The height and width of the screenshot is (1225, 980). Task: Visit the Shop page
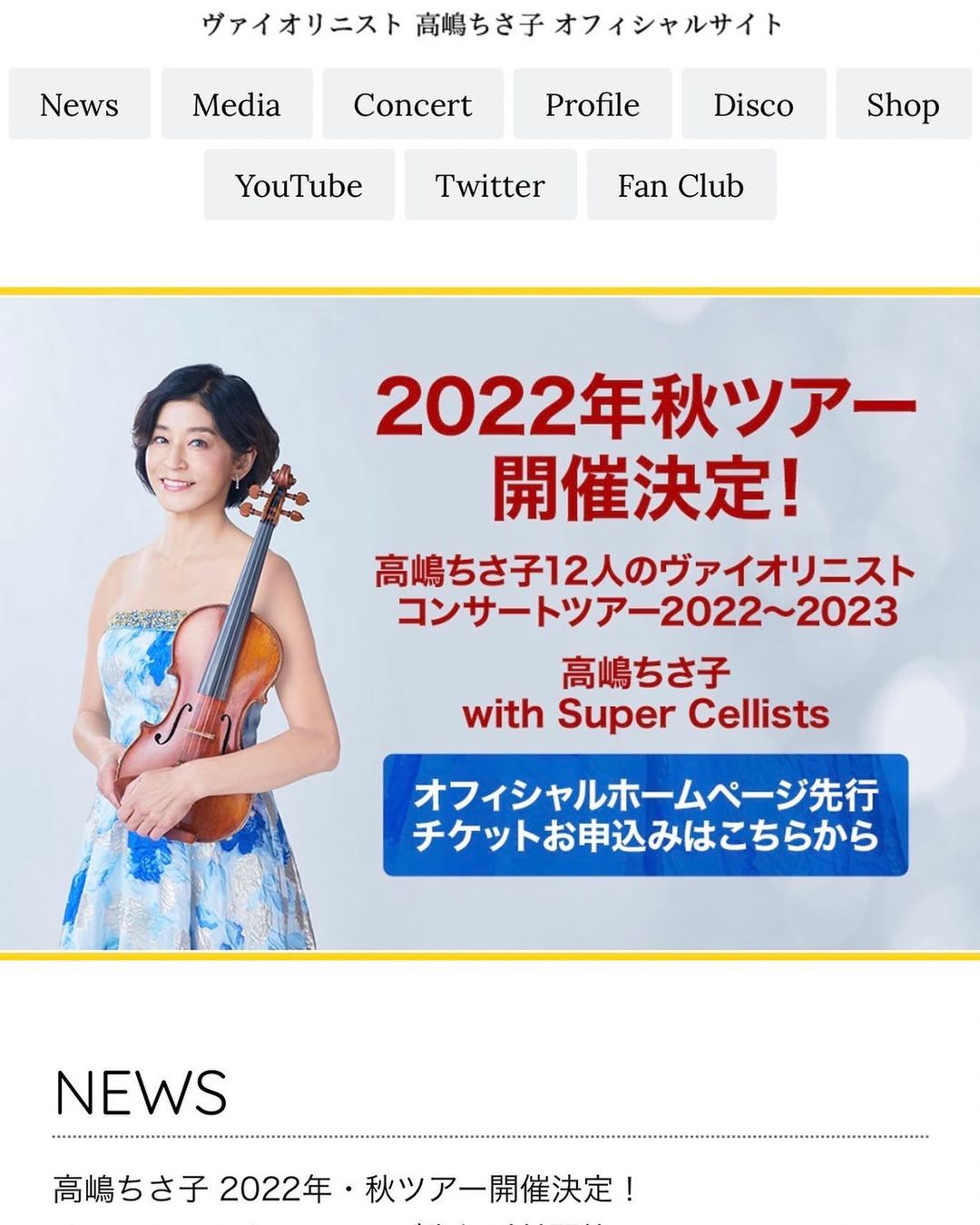pyautogui.click(x=902, y=104)
